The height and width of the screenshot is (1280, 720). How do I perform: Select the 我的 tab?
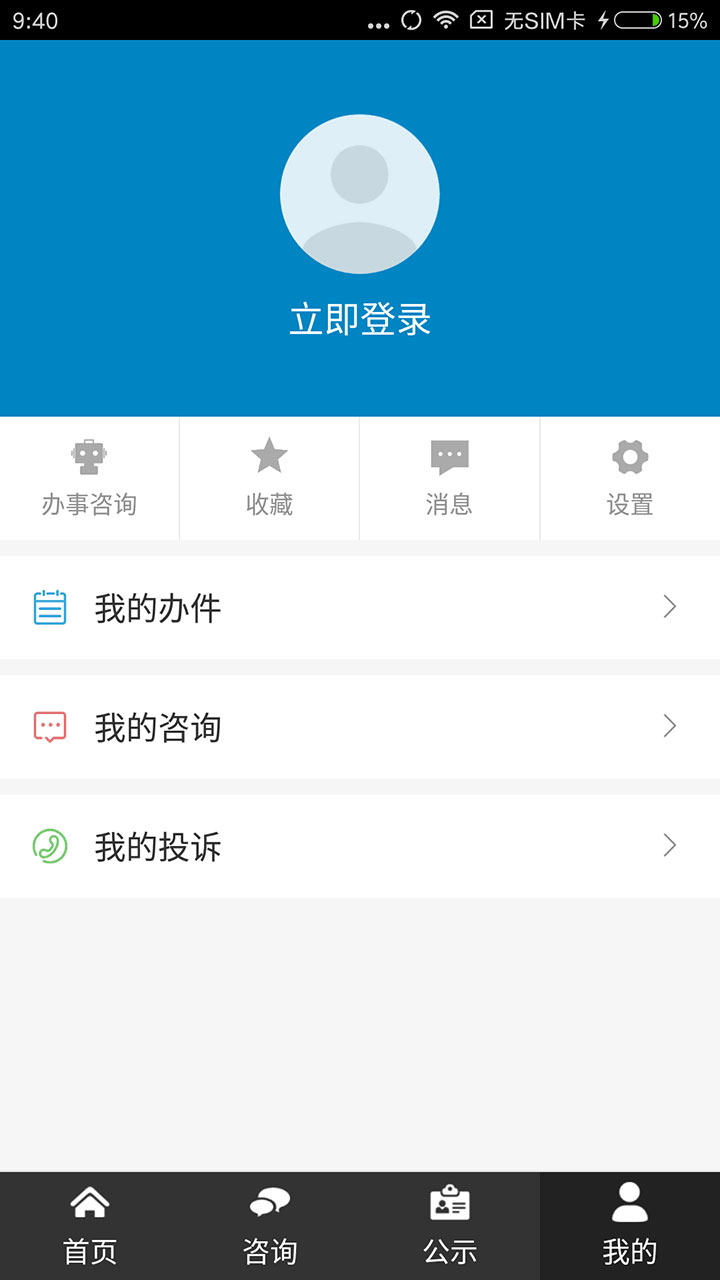(630, 1226)
